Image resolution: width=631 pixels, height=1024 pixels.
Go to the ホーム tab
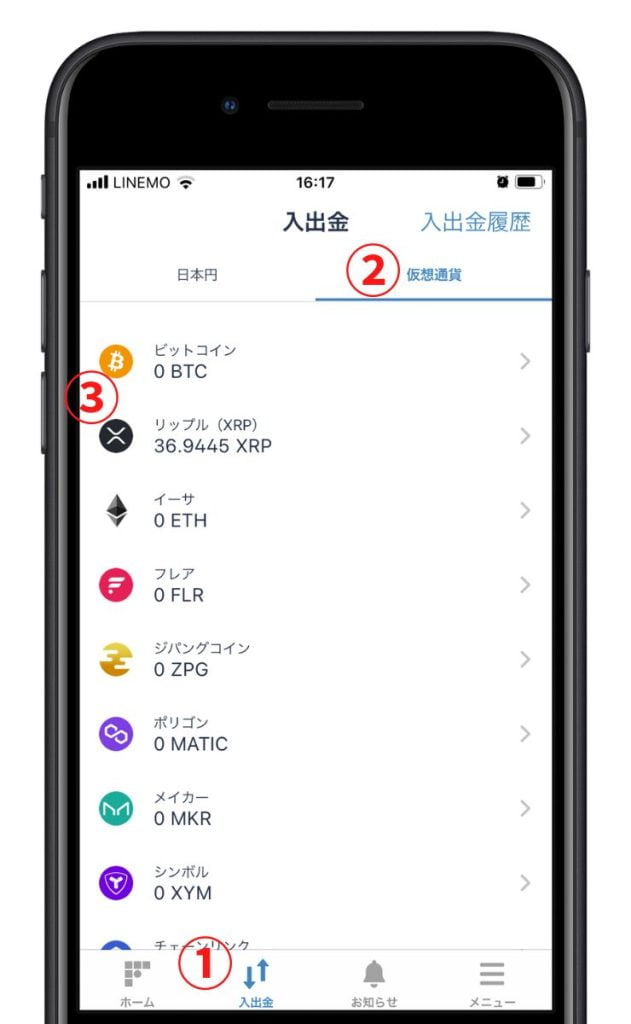click(x=137, y=983)
